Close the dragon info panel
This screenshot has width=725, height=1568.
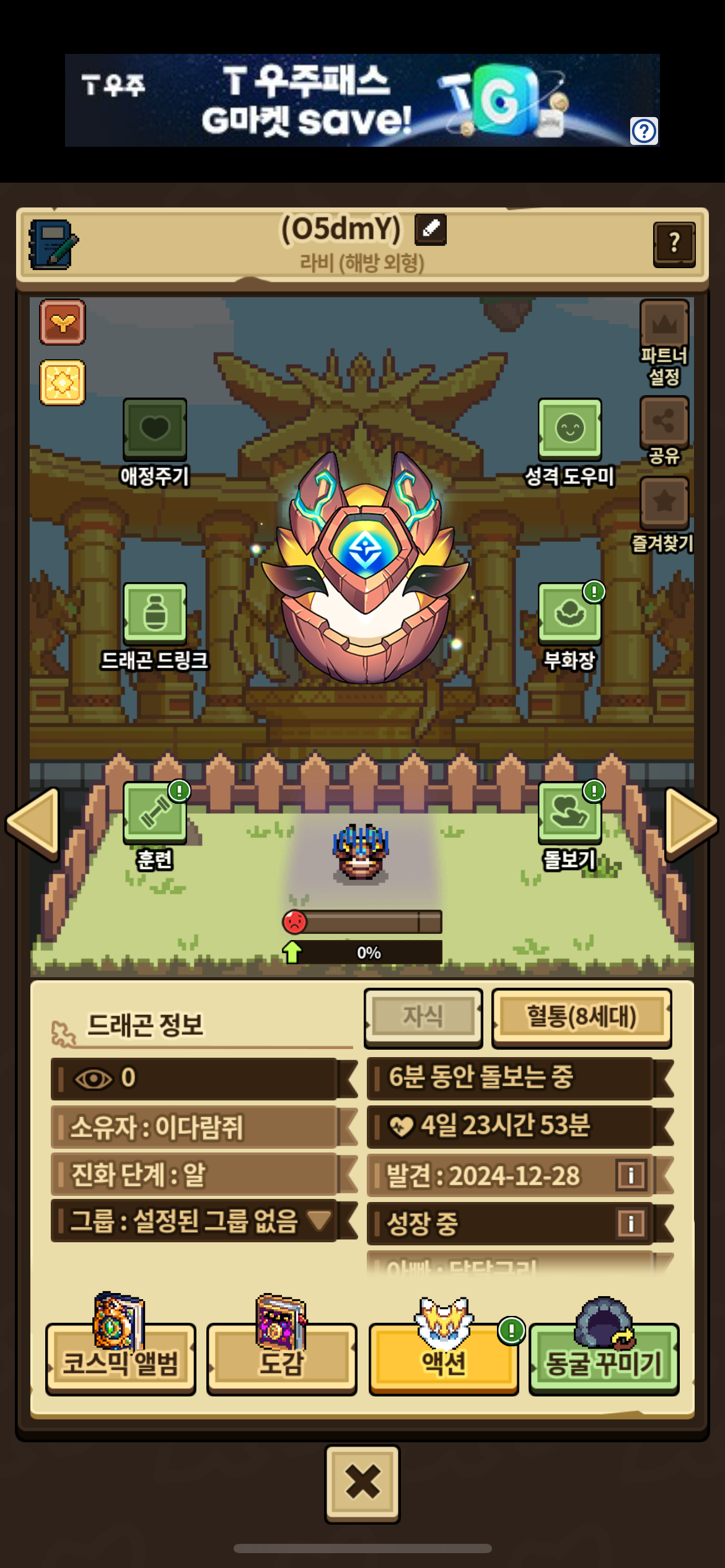(362, 1483)
